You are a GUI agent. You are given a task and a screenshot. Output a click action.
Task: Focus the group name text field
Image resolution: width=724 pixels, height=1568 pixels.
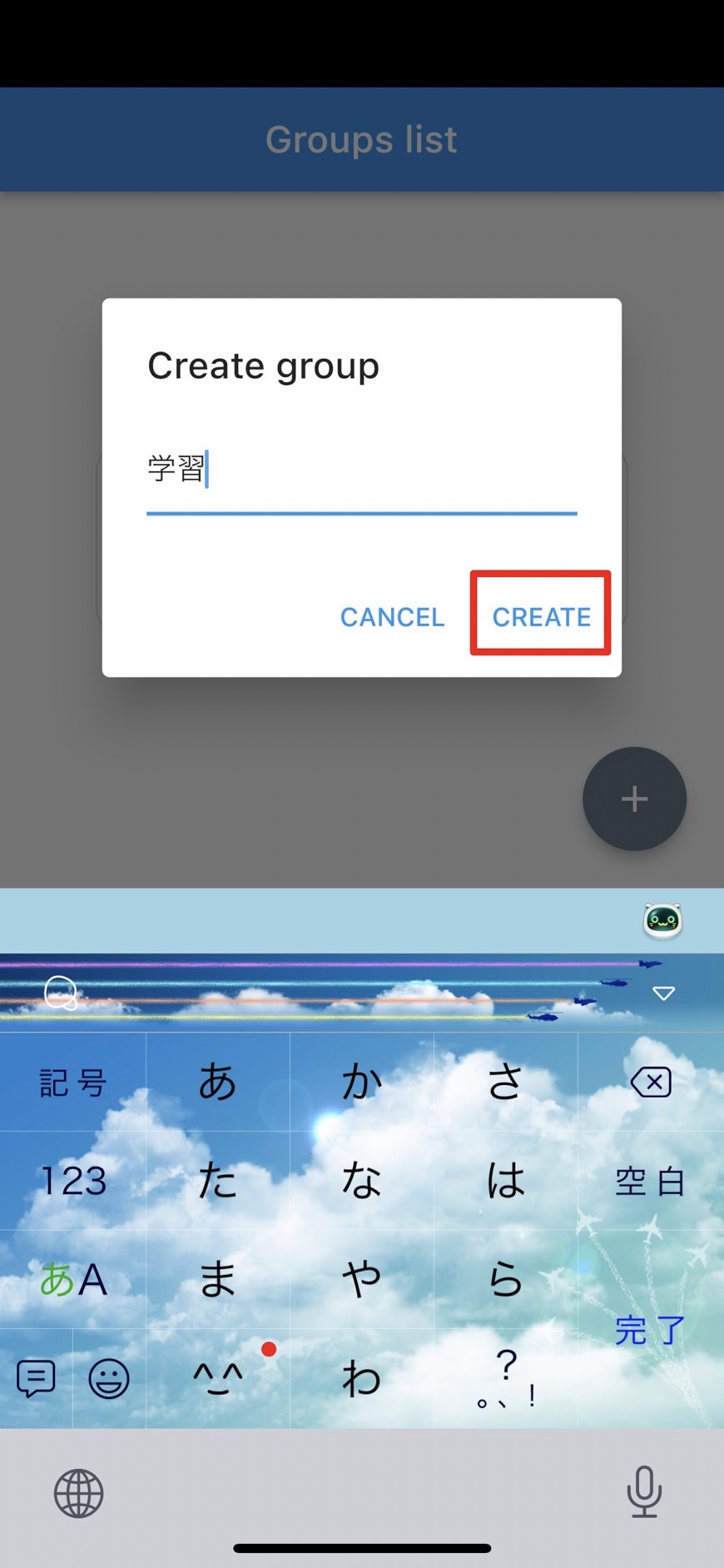tap(361, 470)
